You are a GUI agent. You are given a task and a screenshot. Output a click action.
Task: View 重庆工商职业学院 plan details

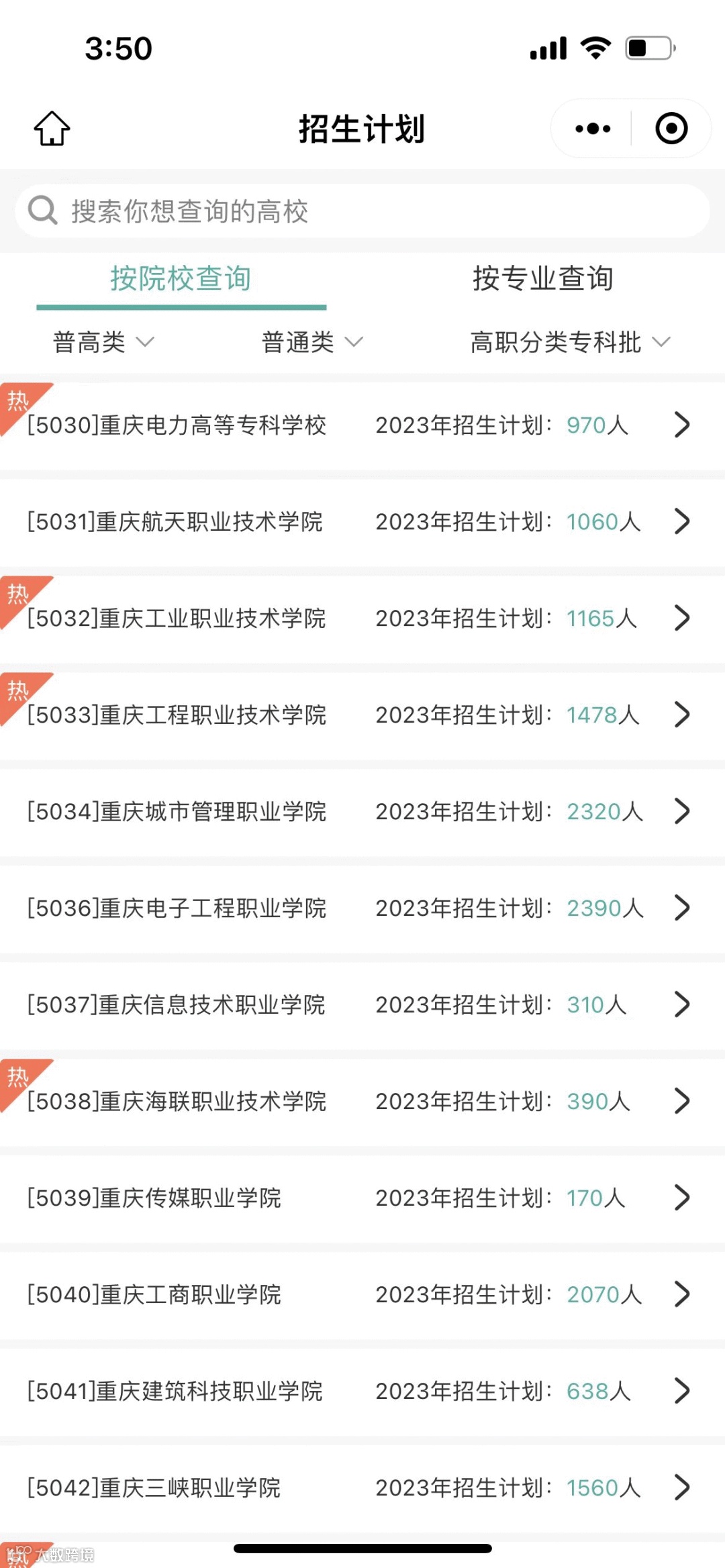coord(362,1295)
